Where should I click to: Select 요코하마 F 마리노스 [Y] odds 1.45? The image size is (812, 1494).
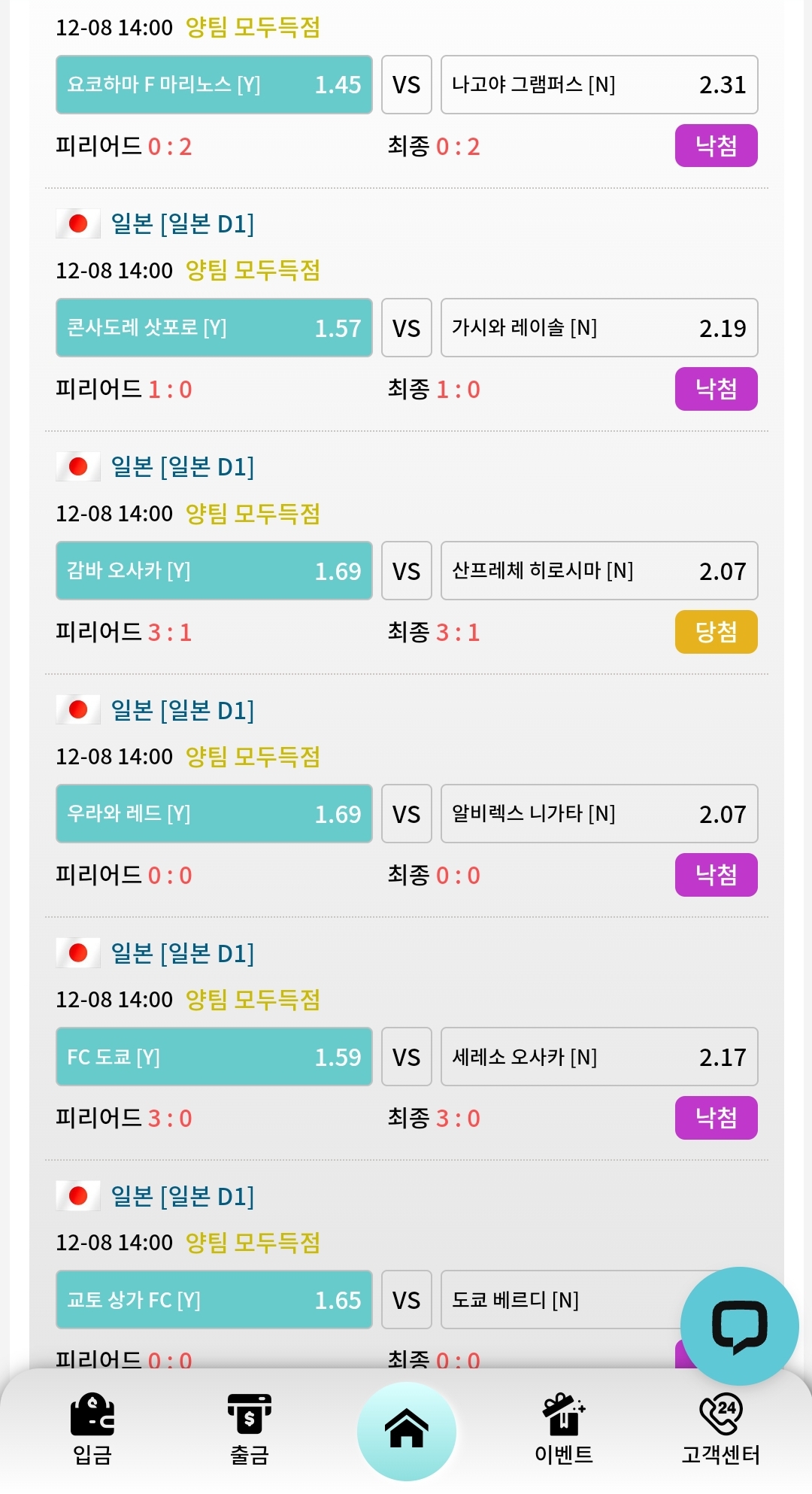click(214, 84)
